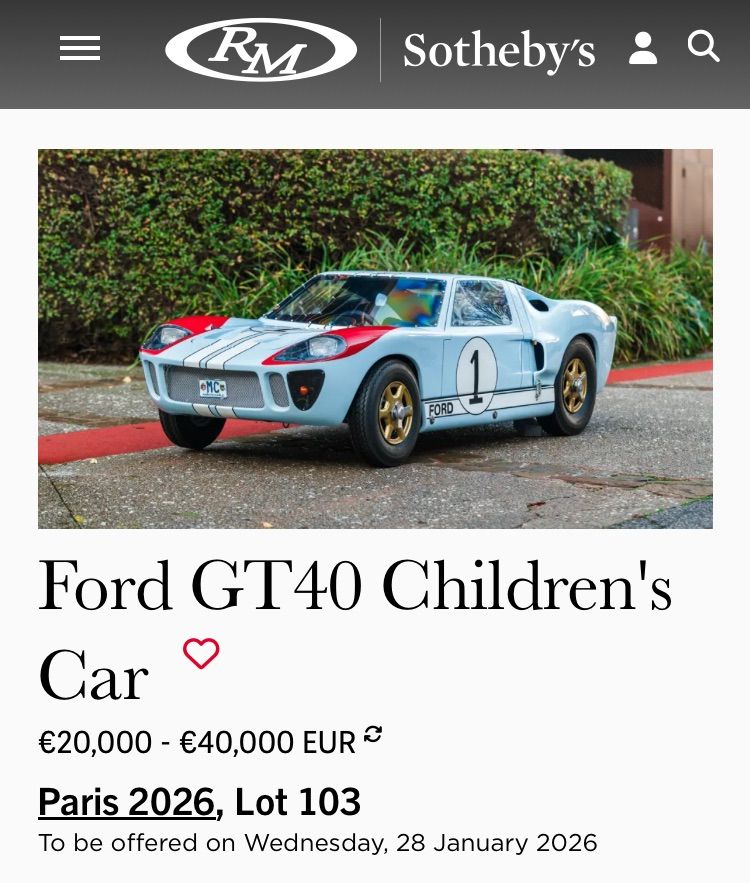The width and height of the screenshot is (750, 883).
Task: Open the search magnifier
Action: 703,46
